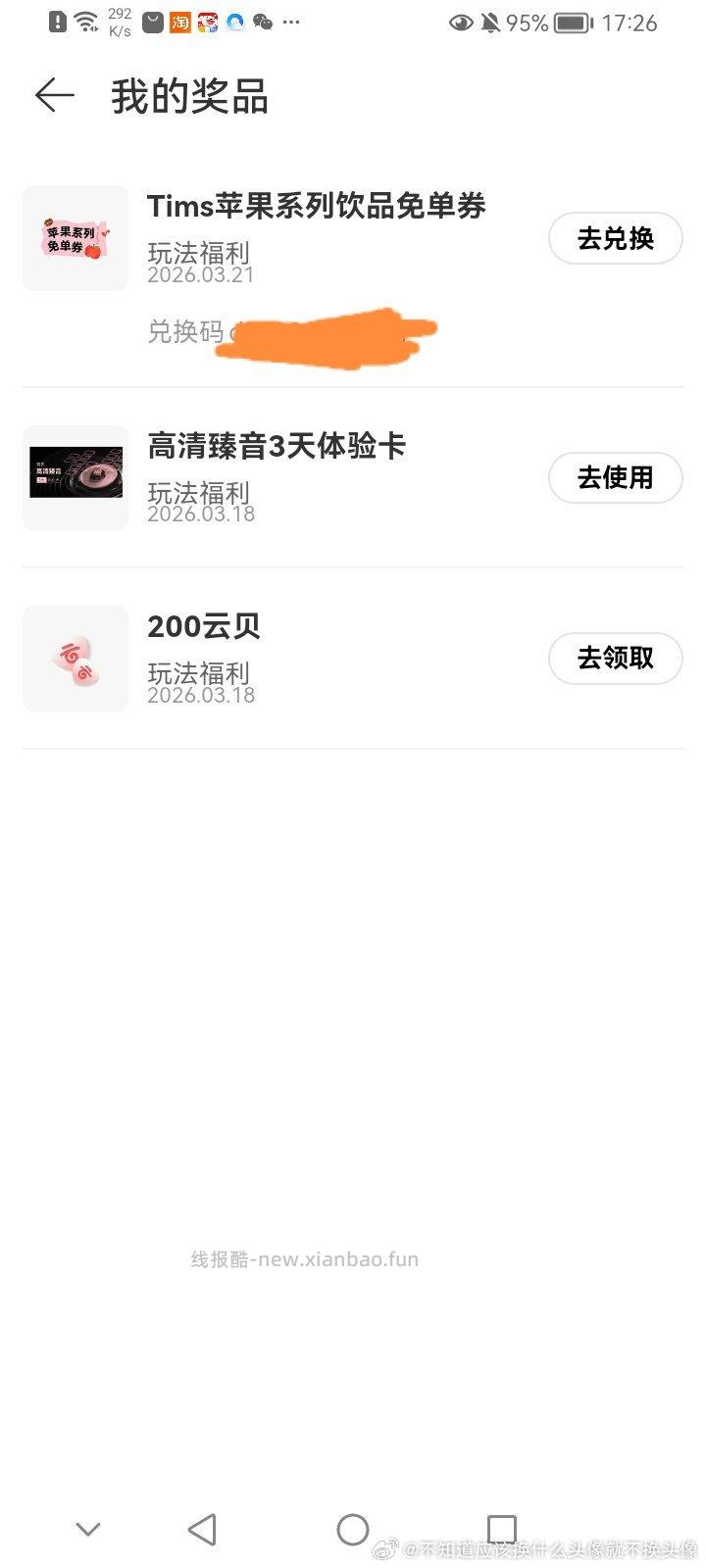Tap 去使用 on 高清臻音3天体验卡
The height and width of the screenshot is (1568, 706).
coord(615,478)
